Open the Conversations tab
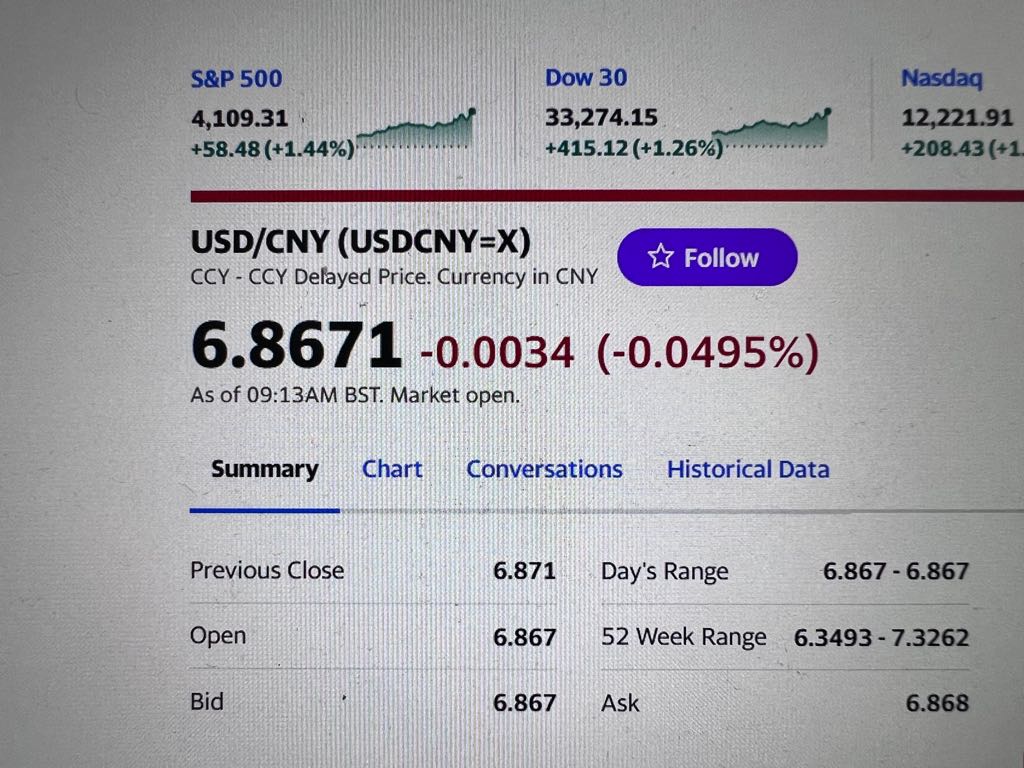 point(544,469)
